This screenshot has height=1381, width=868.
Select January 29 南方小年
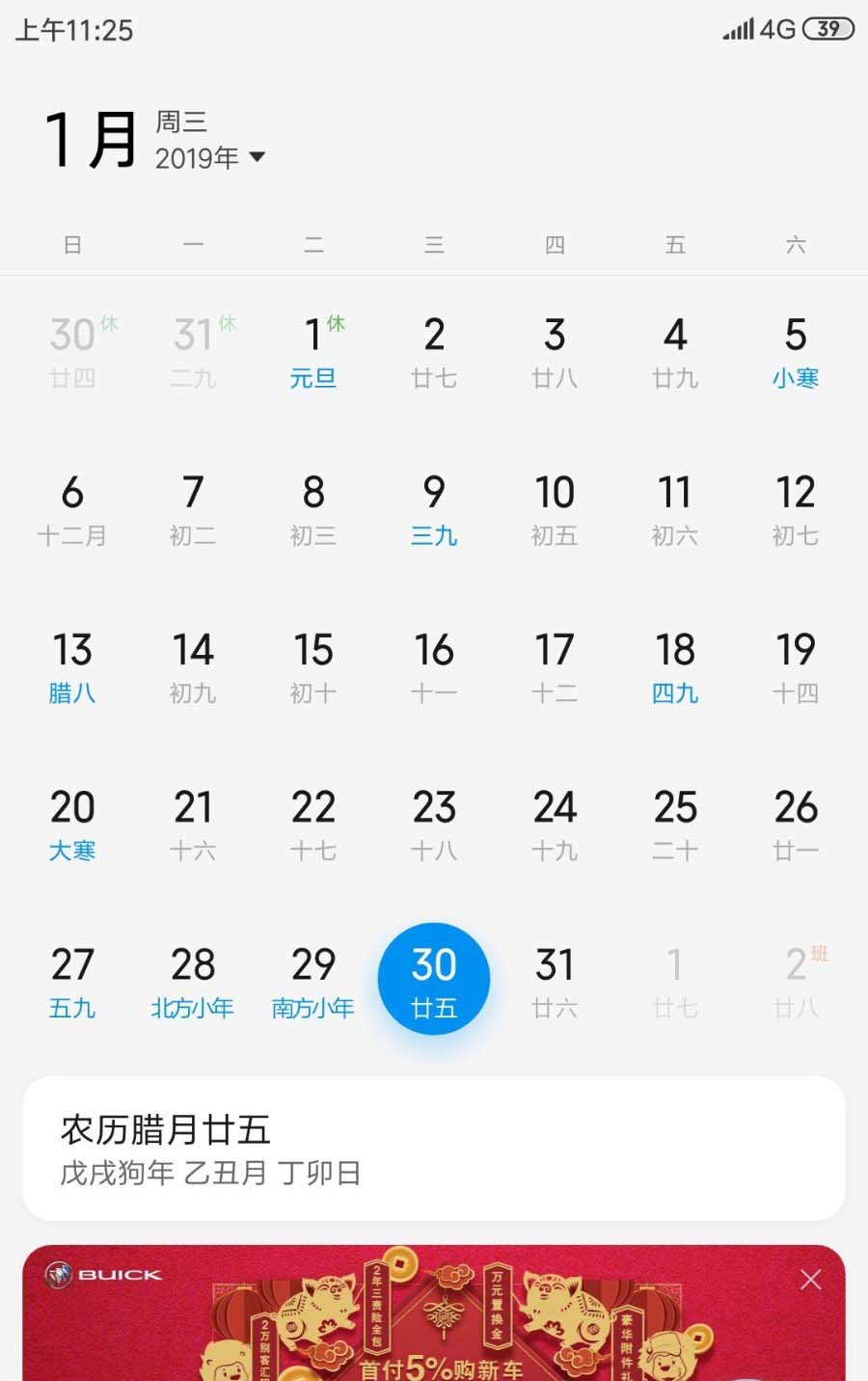pos(313,981)
